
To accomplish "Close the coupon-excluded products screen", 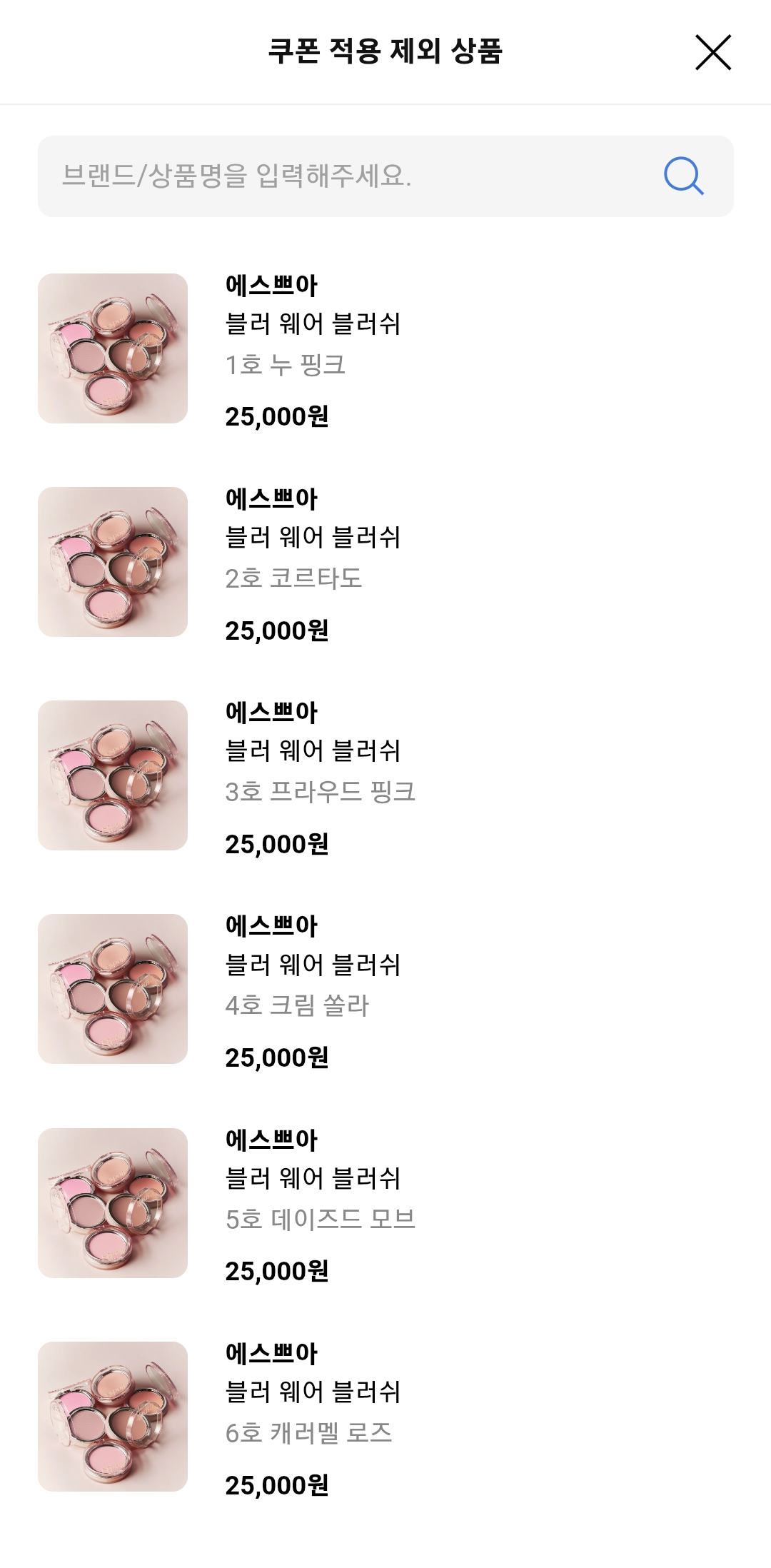I will pyautogui.click(x=713, y=52).
